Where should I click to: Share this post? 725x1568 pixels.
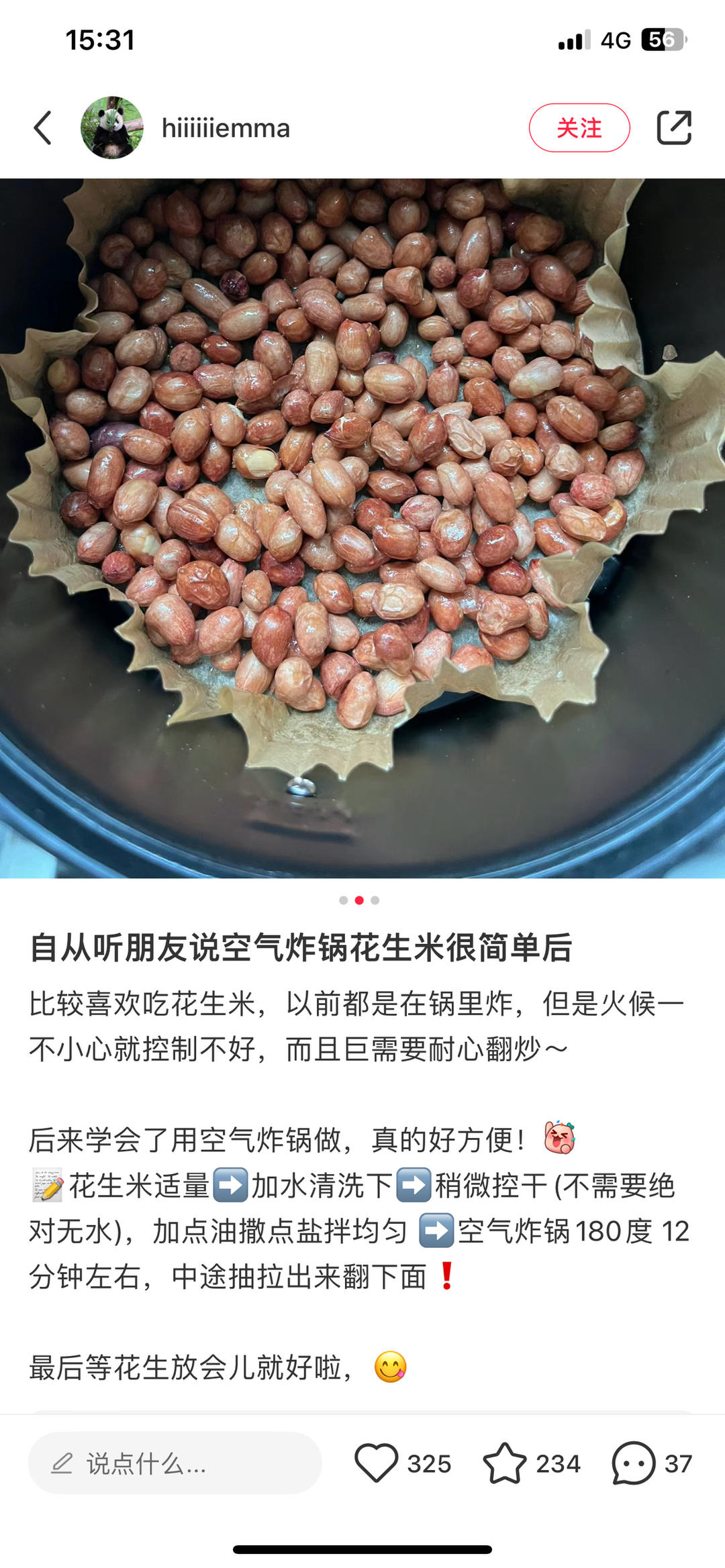[x=673, y=127]
